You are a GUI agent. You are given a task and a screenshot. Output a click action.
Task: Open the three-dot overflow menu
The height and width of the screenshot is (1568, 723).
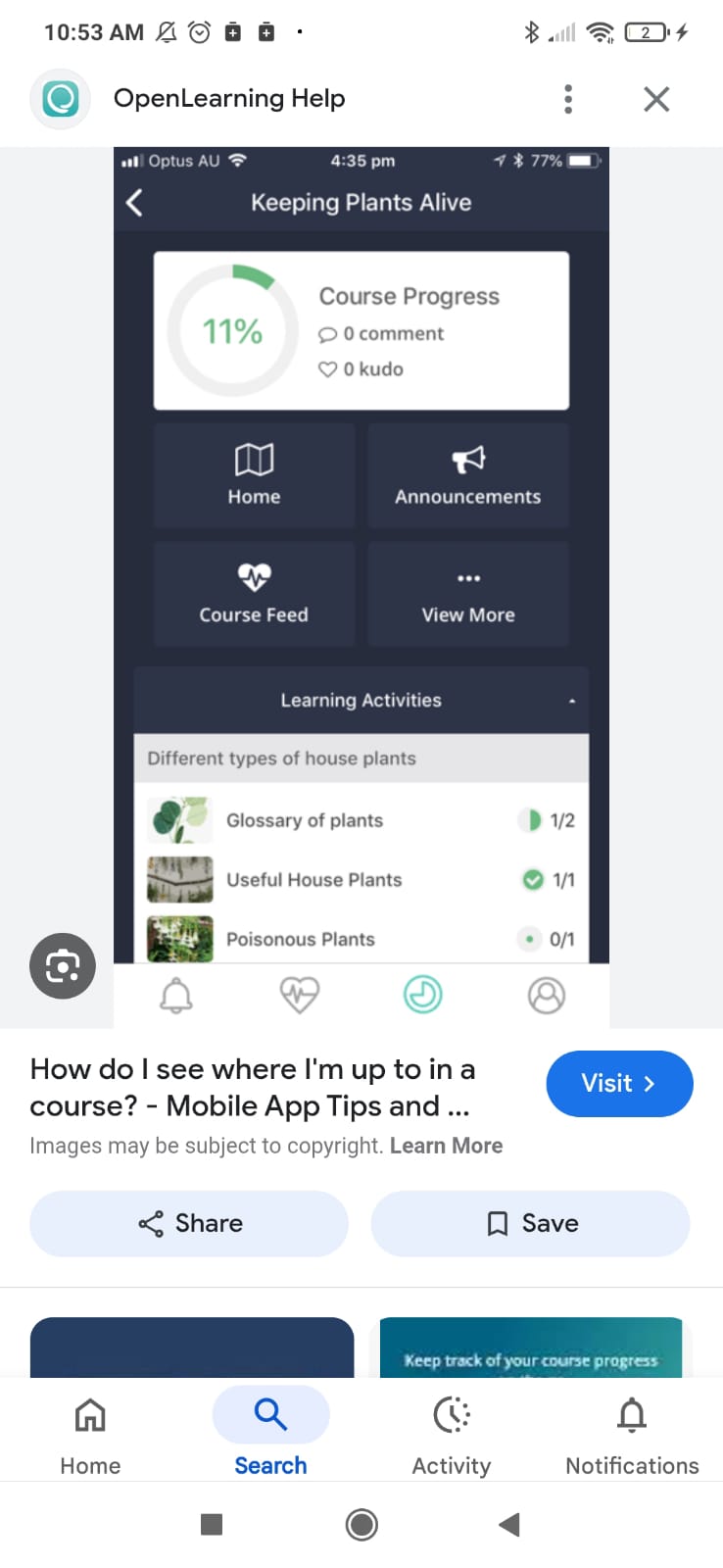(568, 99)
